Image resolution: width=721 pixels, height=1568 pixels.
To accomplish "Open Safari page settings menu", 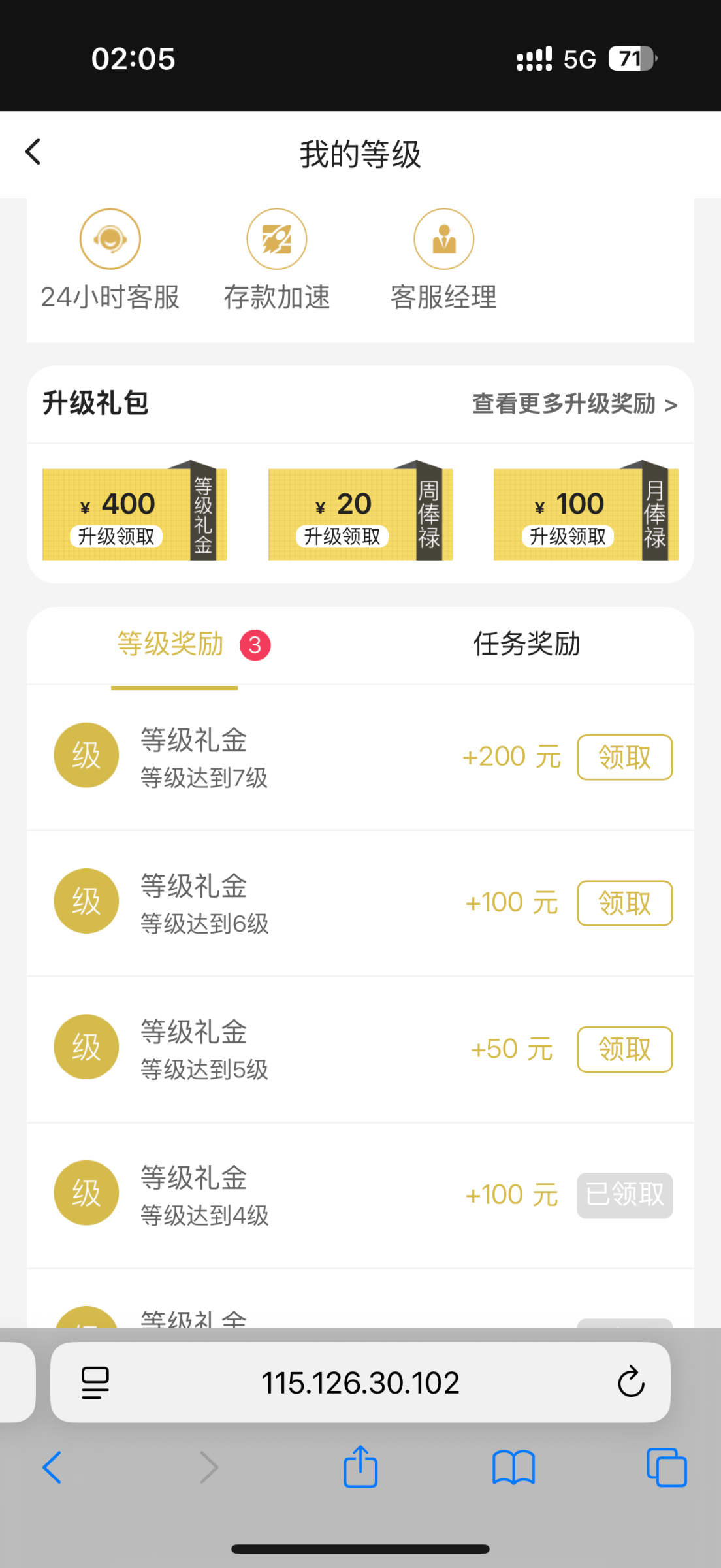I will pyautogui.click(x=95, y=1382).
